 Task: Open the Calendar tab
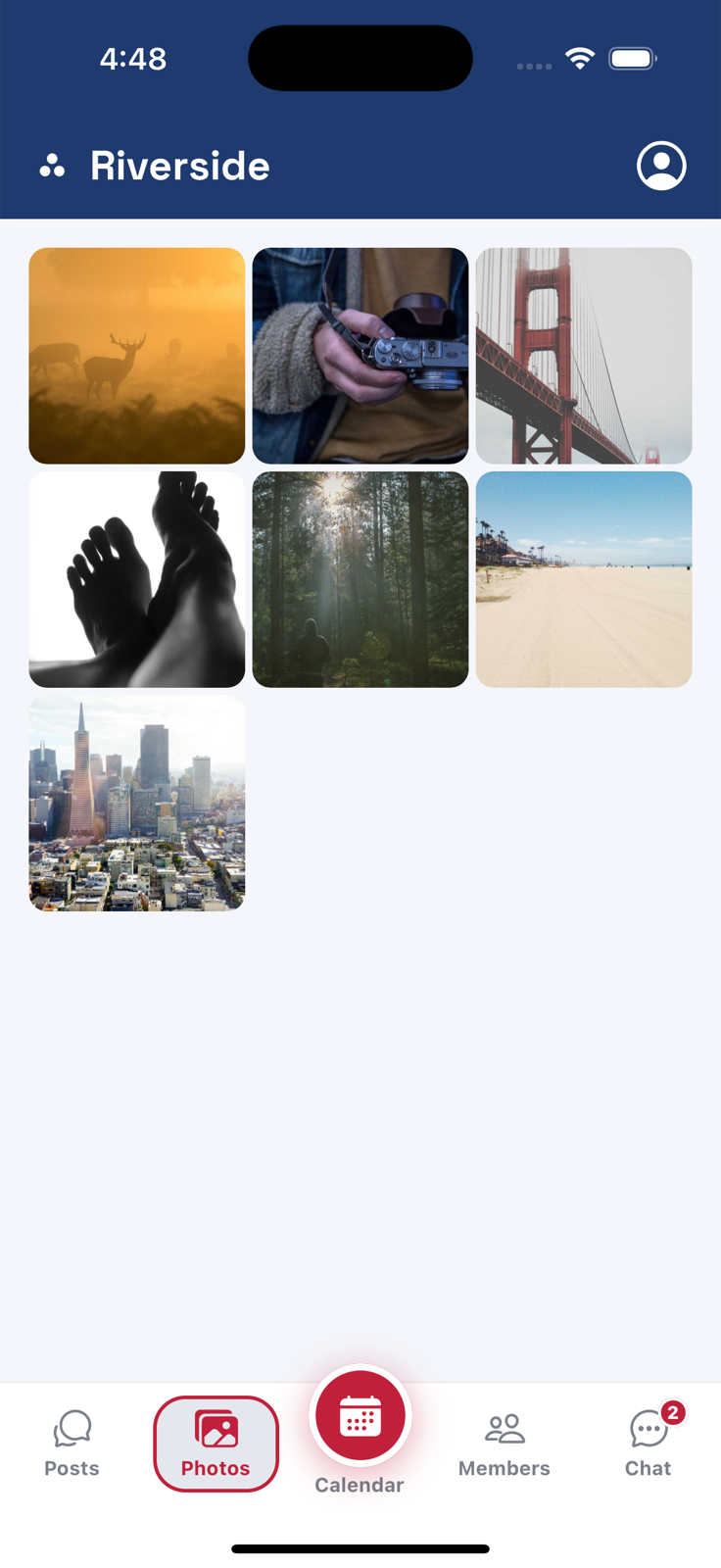(x=360, y=1433)
